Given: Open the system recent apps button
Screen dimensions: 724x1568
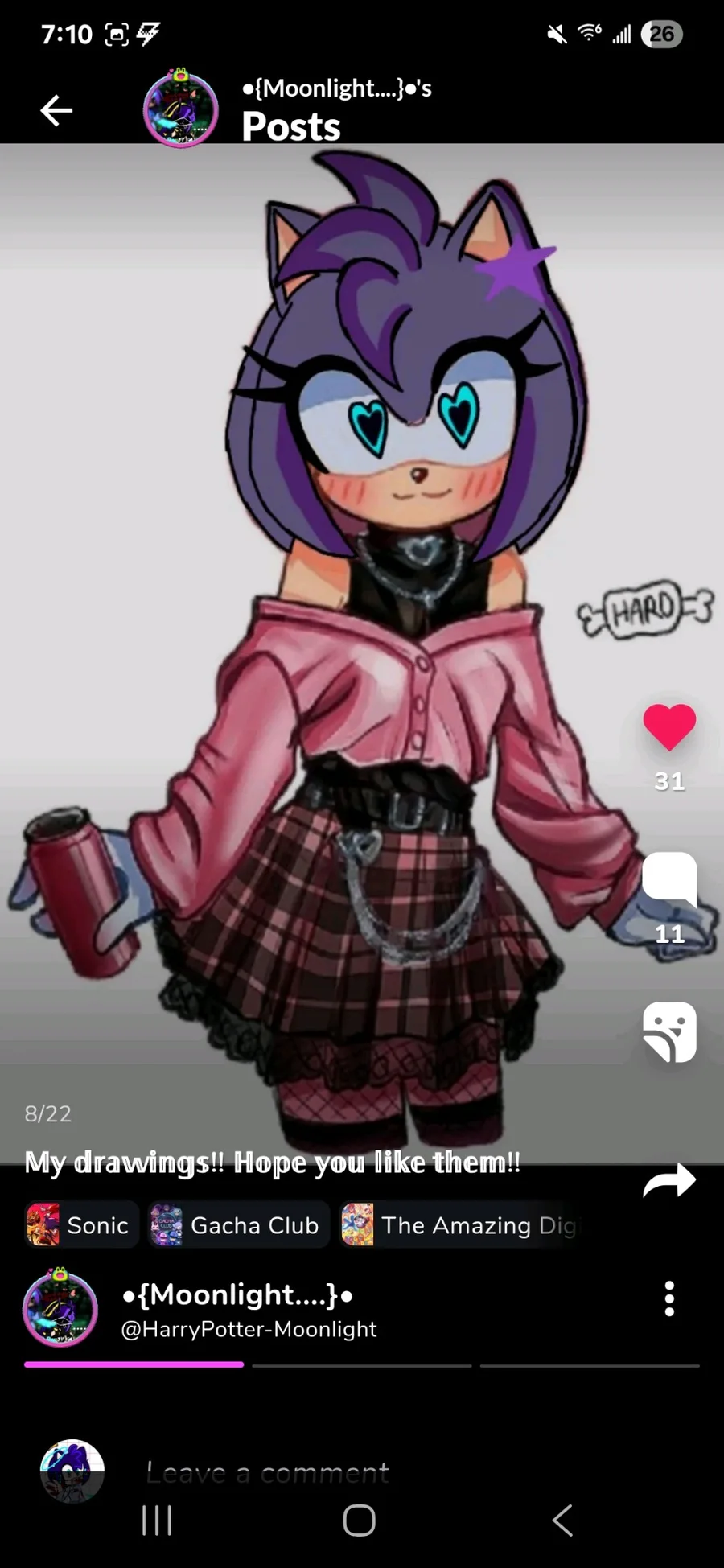Looking at the screenshot, I should 157,1521.
